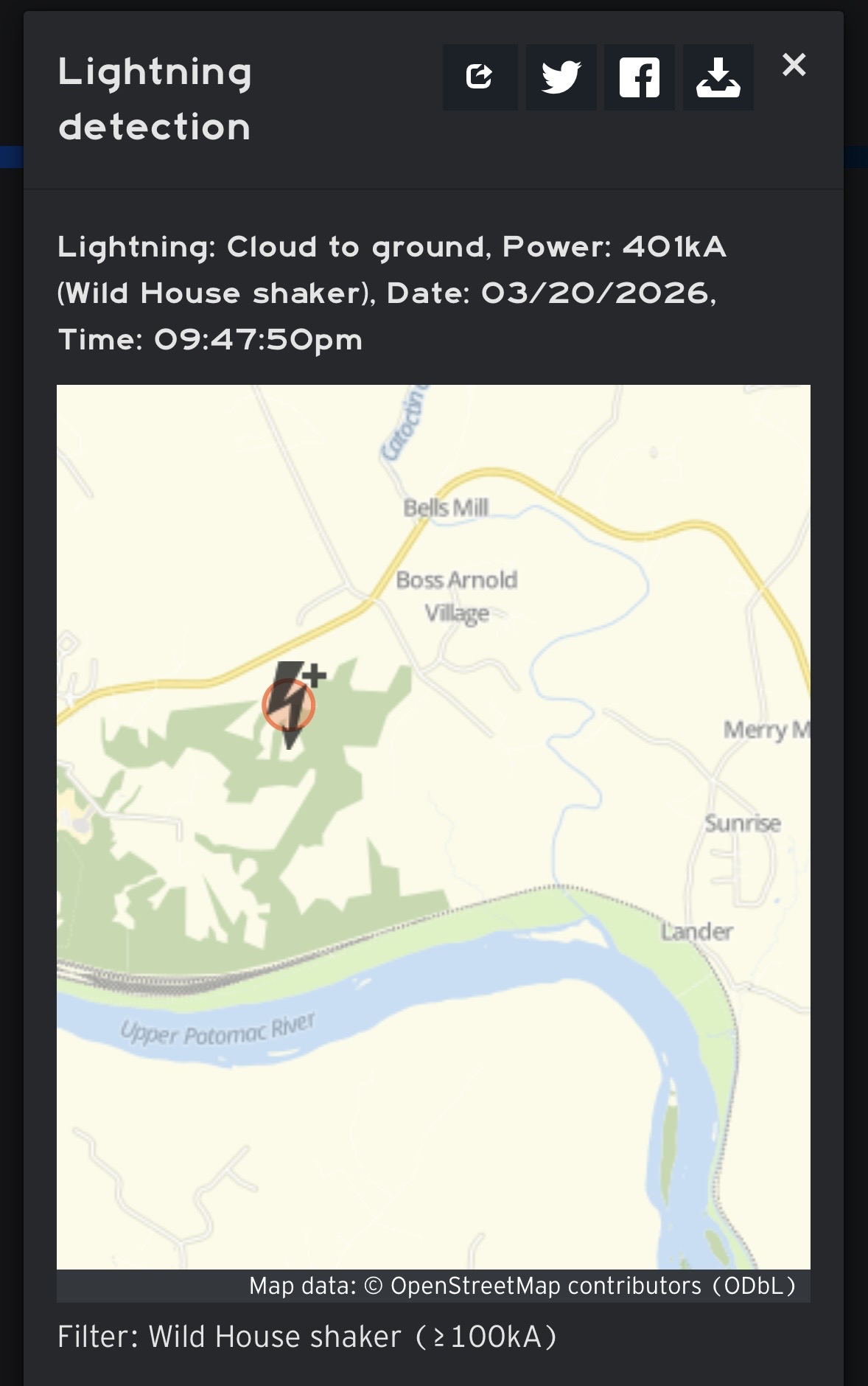Close the lightning detection dialog
Screen dimensions: 868x1386
pos(794,65)
